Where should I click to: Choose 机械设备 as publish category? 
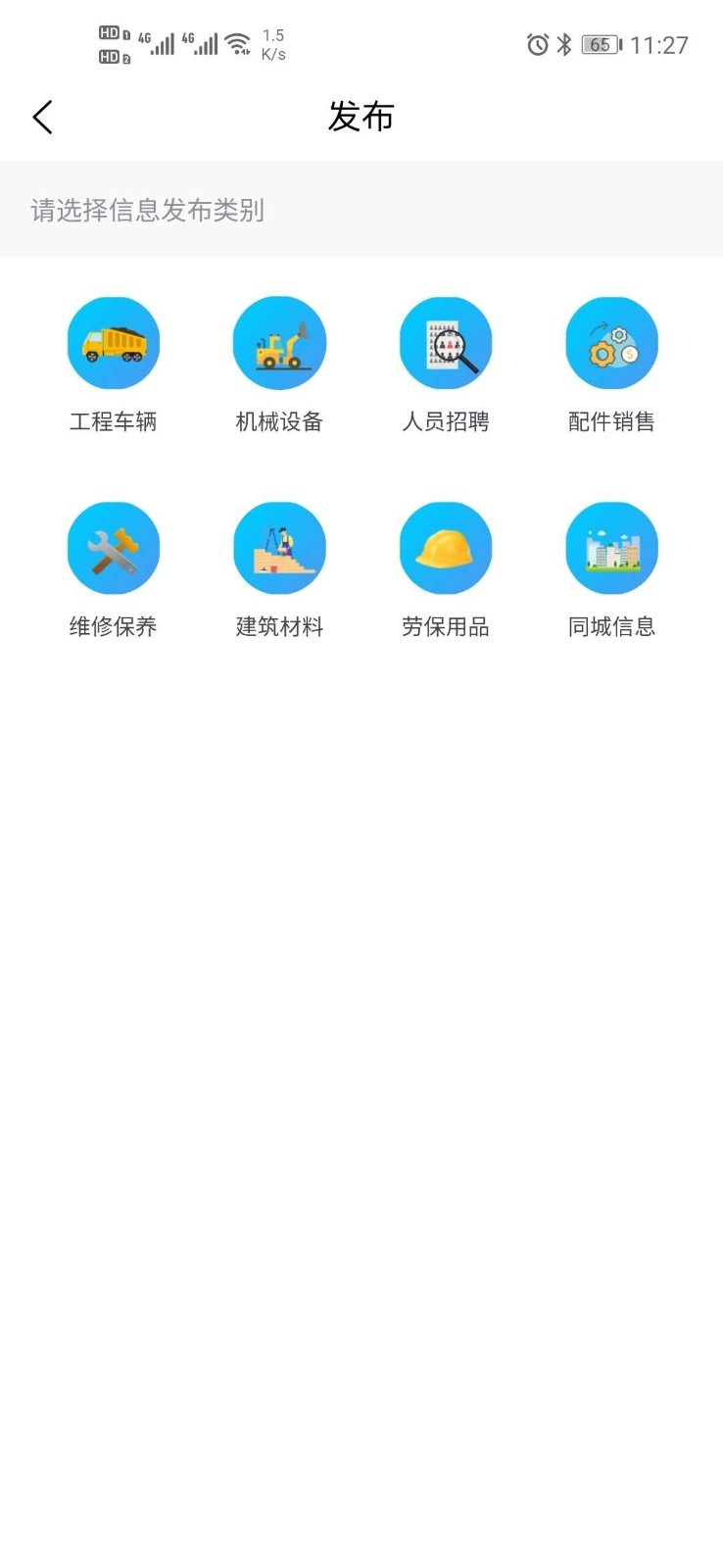point(279,344)
